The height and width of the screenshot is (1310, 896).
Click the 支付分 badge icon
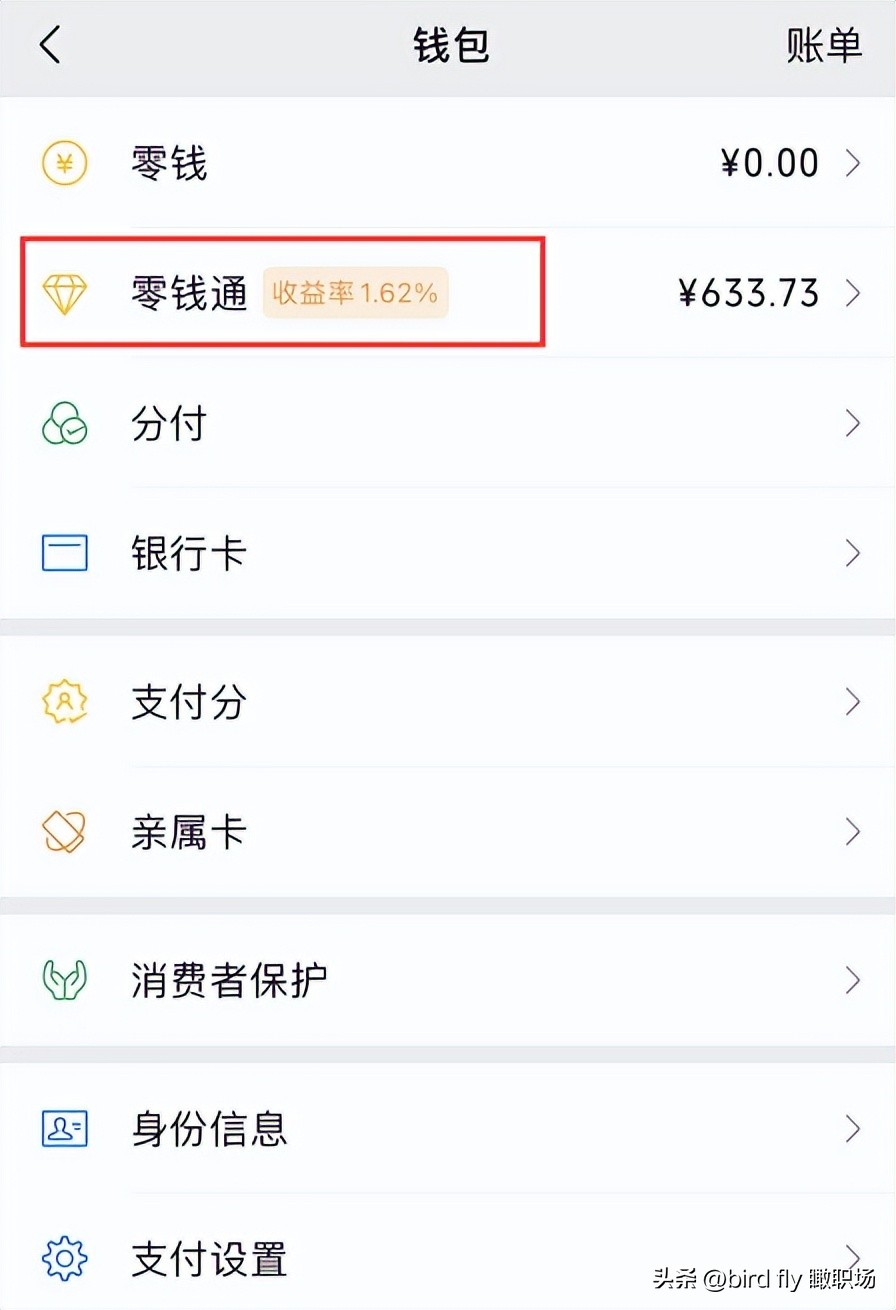[63, 702]
